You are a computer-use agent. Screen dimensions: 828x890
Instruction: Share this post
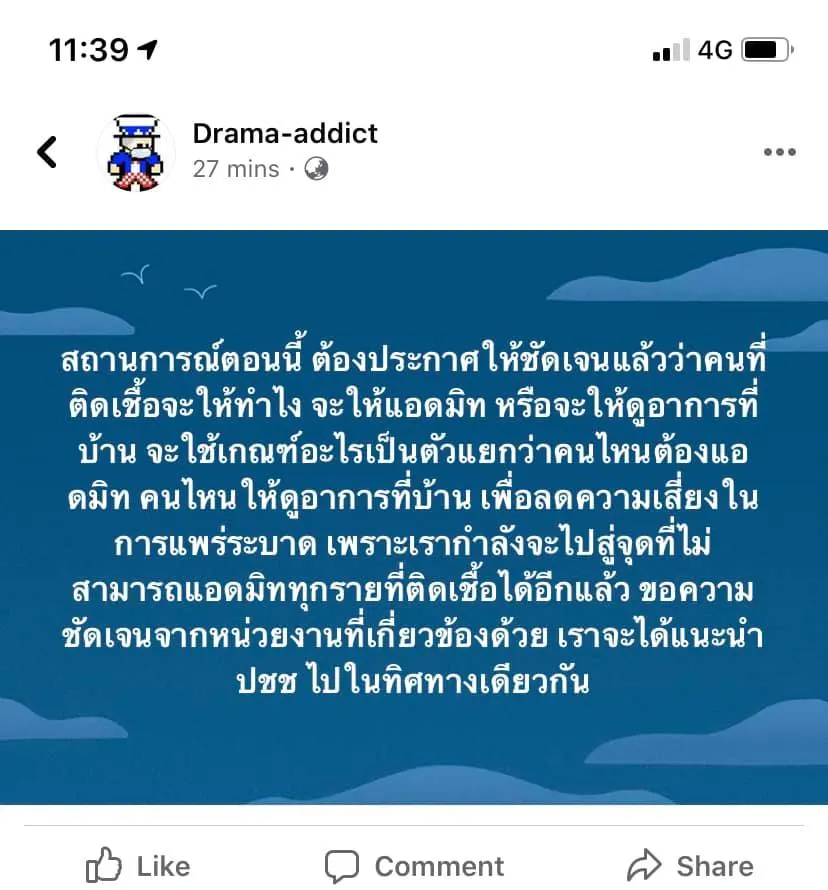point(690,865)
